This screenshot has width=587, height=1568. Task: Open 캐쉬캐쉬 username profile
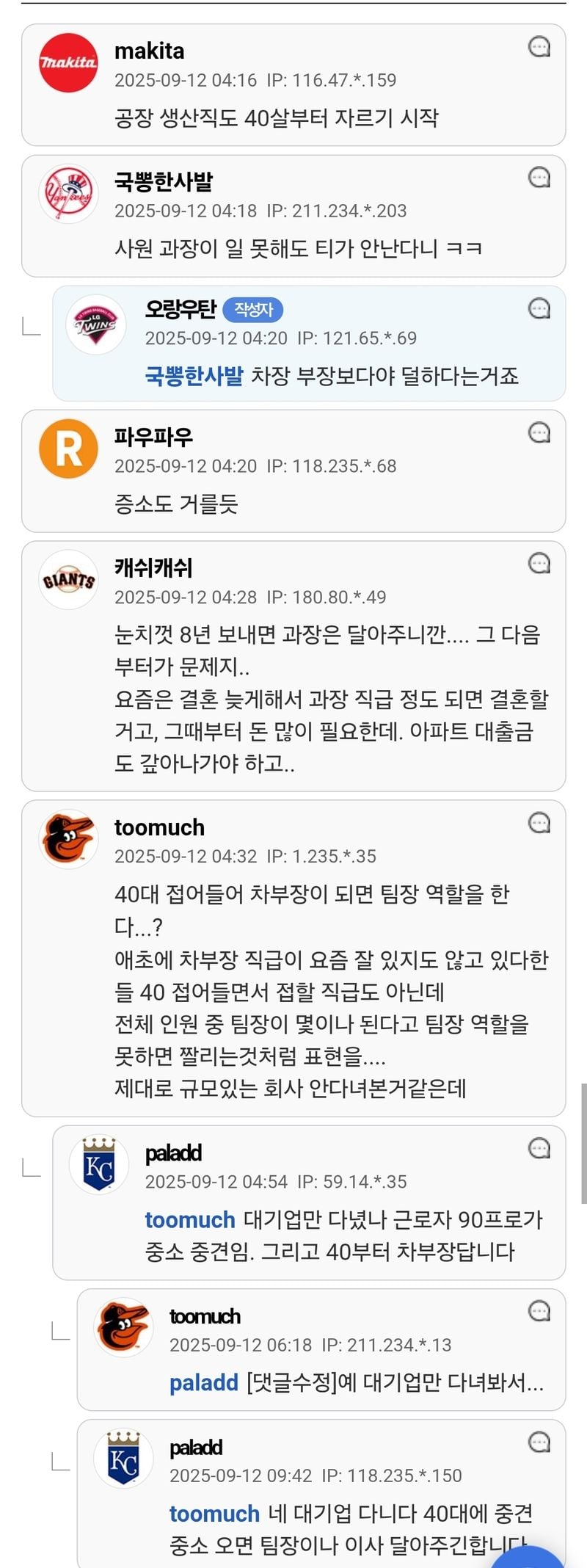153,567
